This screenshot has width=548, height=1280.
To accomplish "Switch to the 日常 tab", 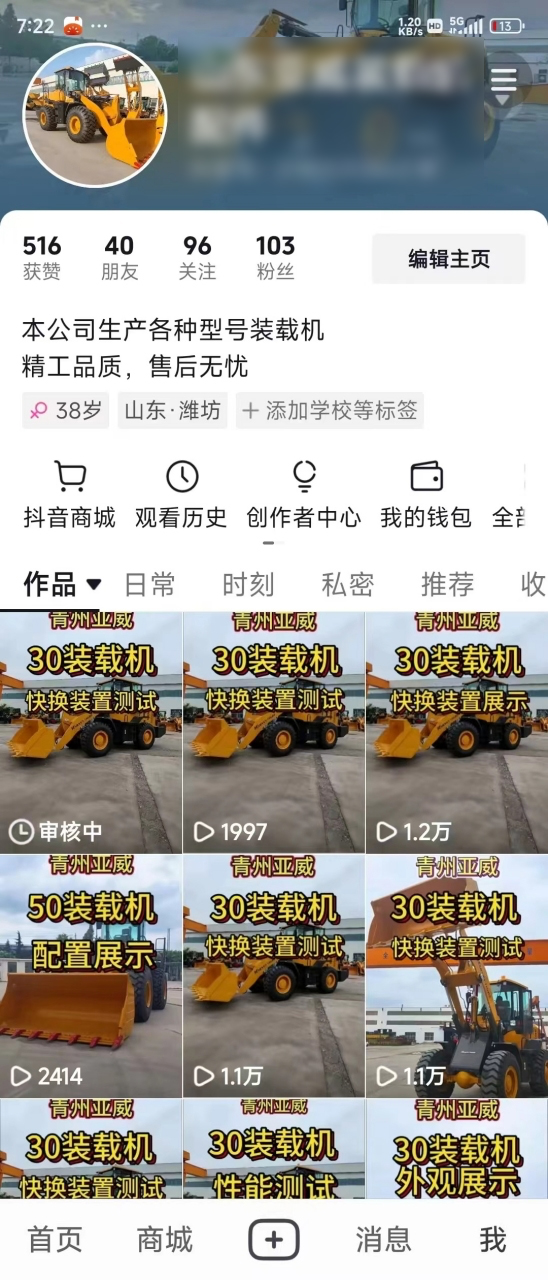I will (150, 584).
